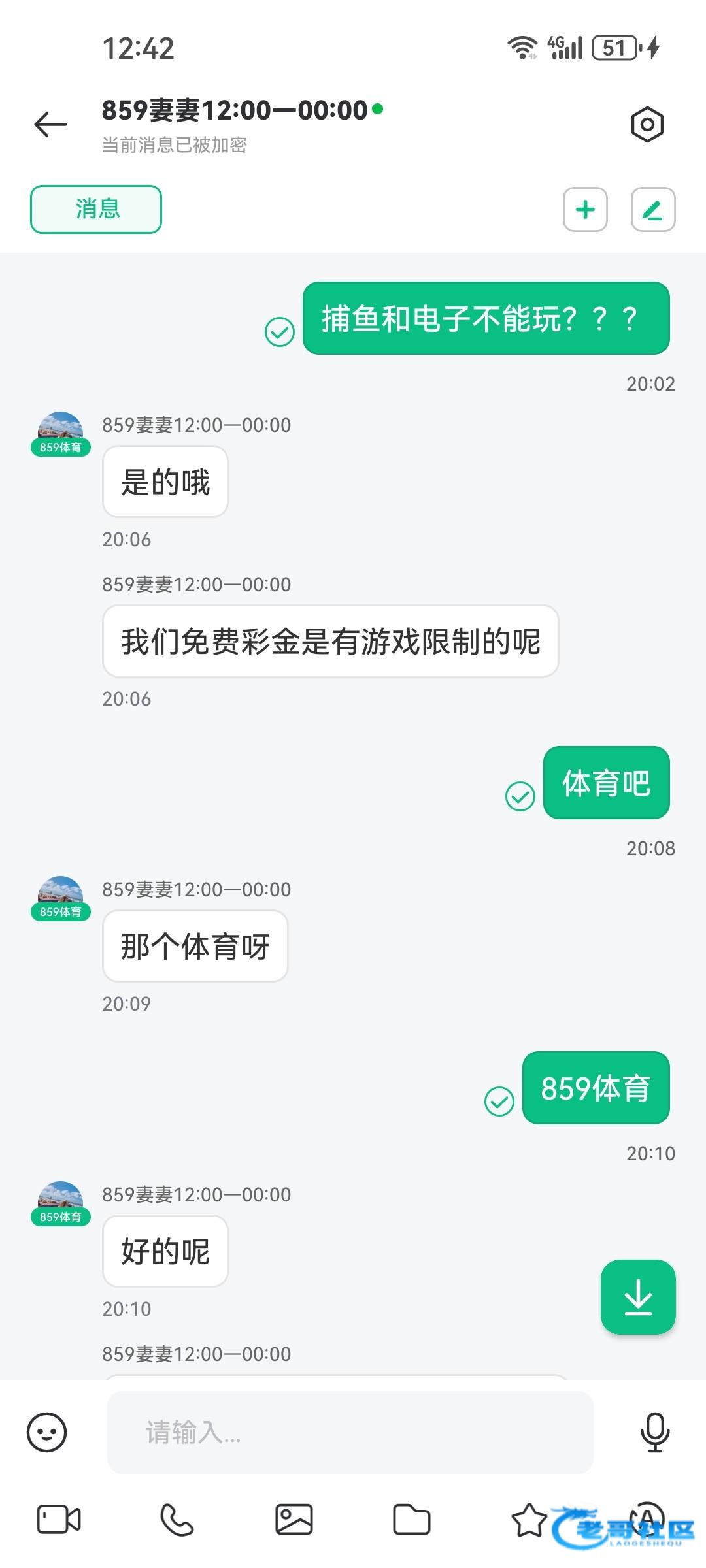Record a voice message with microphone
Viewport: 706px width, 1568px height.
tap(654, 1432)
